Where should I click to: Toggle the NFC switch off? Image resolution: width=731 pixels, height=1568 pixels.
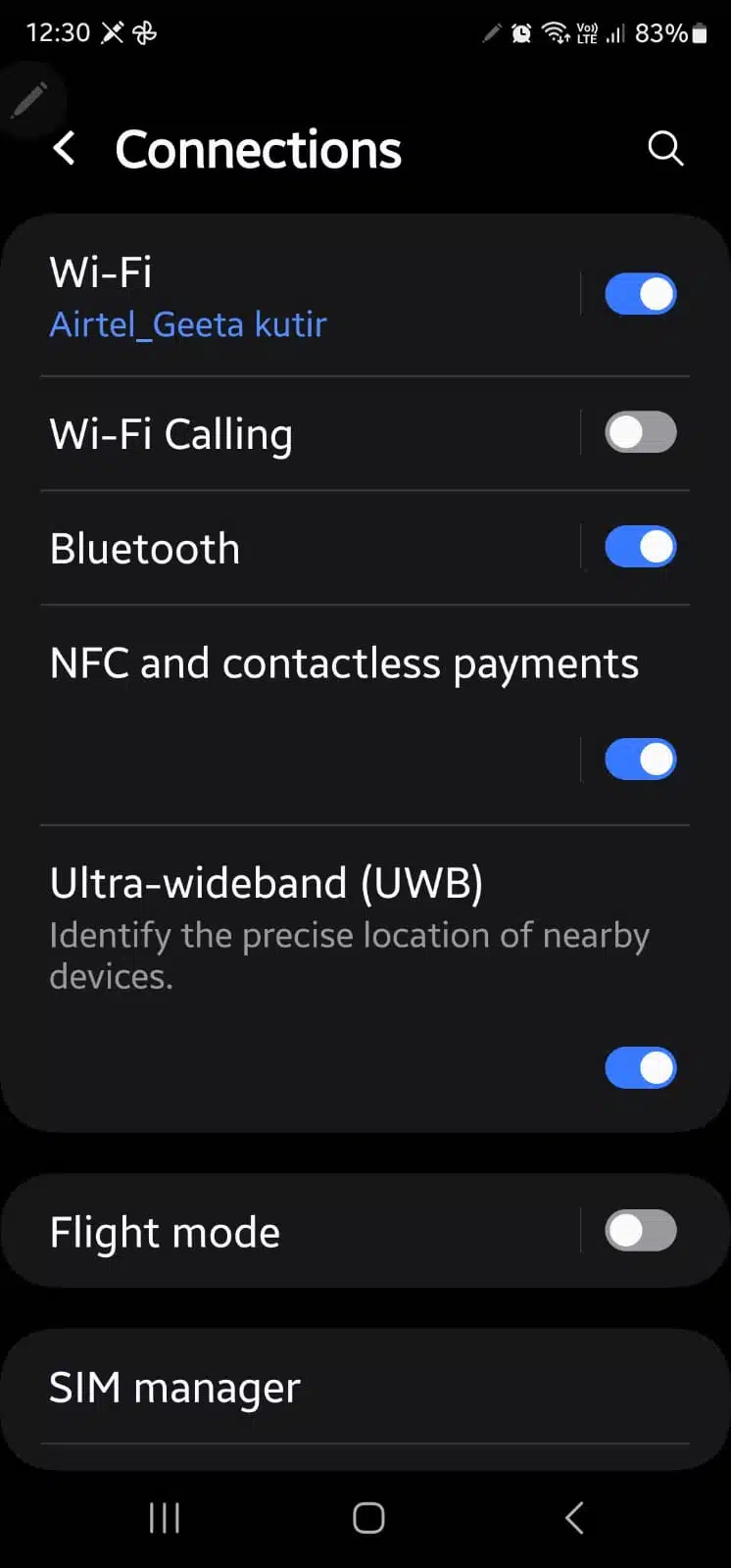640,759
